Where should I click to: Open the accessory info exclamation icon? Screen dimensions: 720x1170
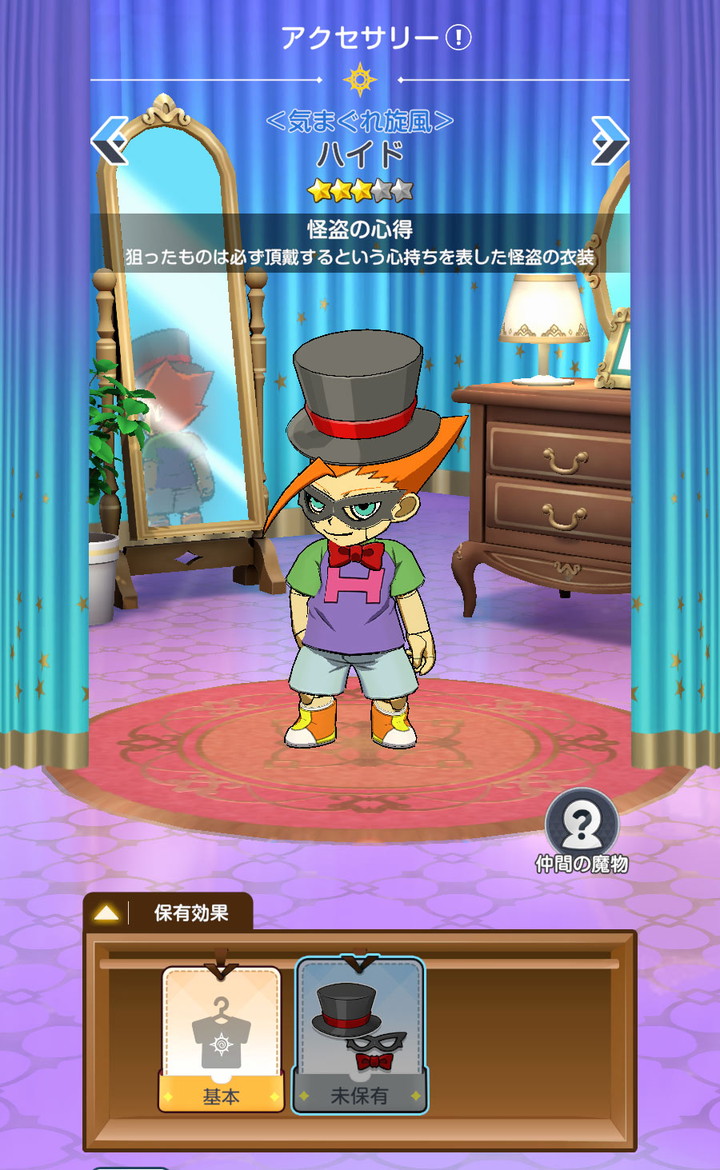coord(457,38)
